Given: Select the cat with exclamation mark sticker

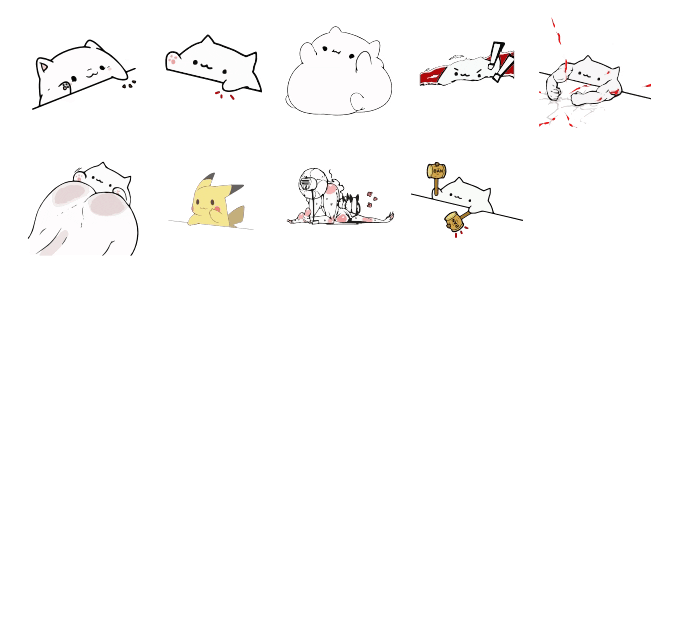Looking at the screenshot, I should pos(467,68).
